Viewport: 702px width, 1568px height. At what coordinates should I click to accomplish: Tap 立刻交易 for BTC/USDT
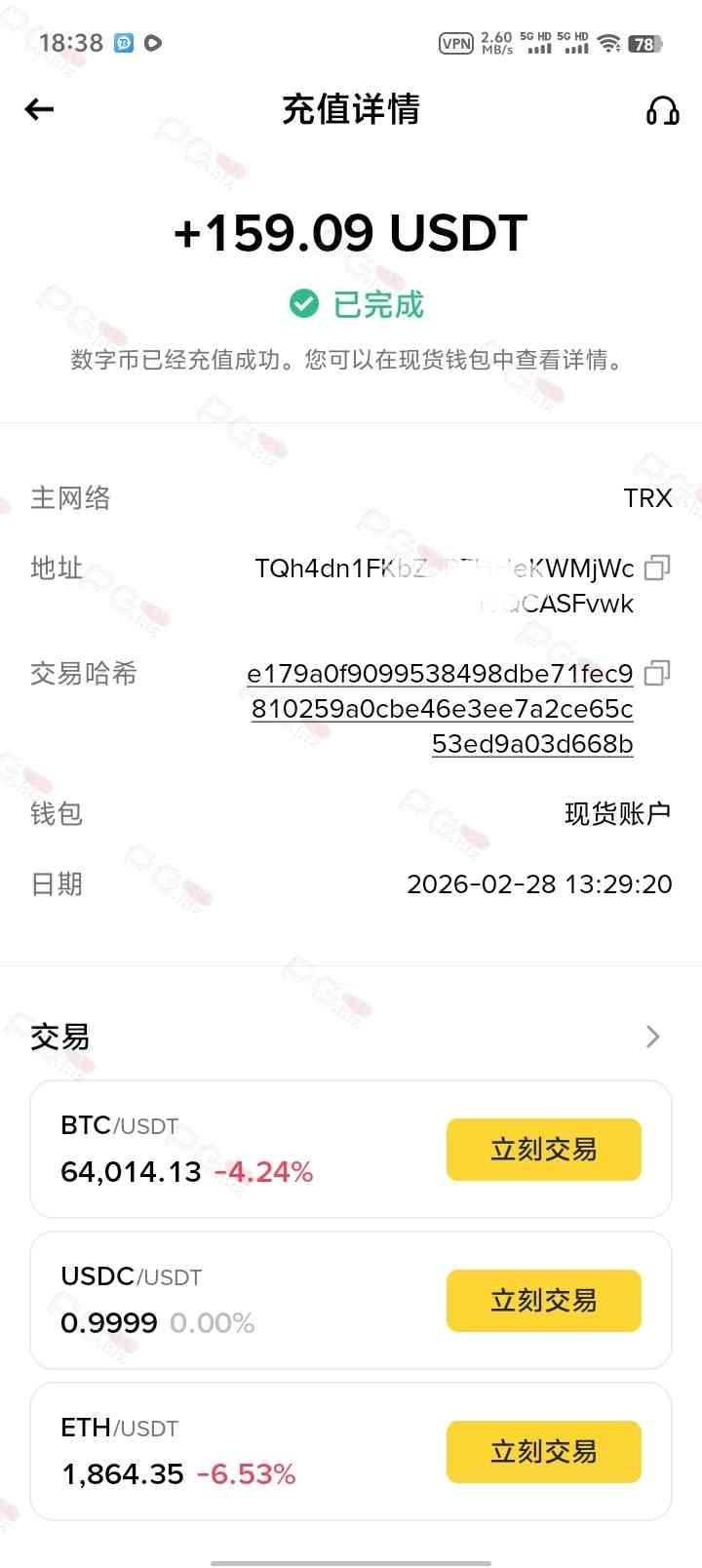[543, 1150]
